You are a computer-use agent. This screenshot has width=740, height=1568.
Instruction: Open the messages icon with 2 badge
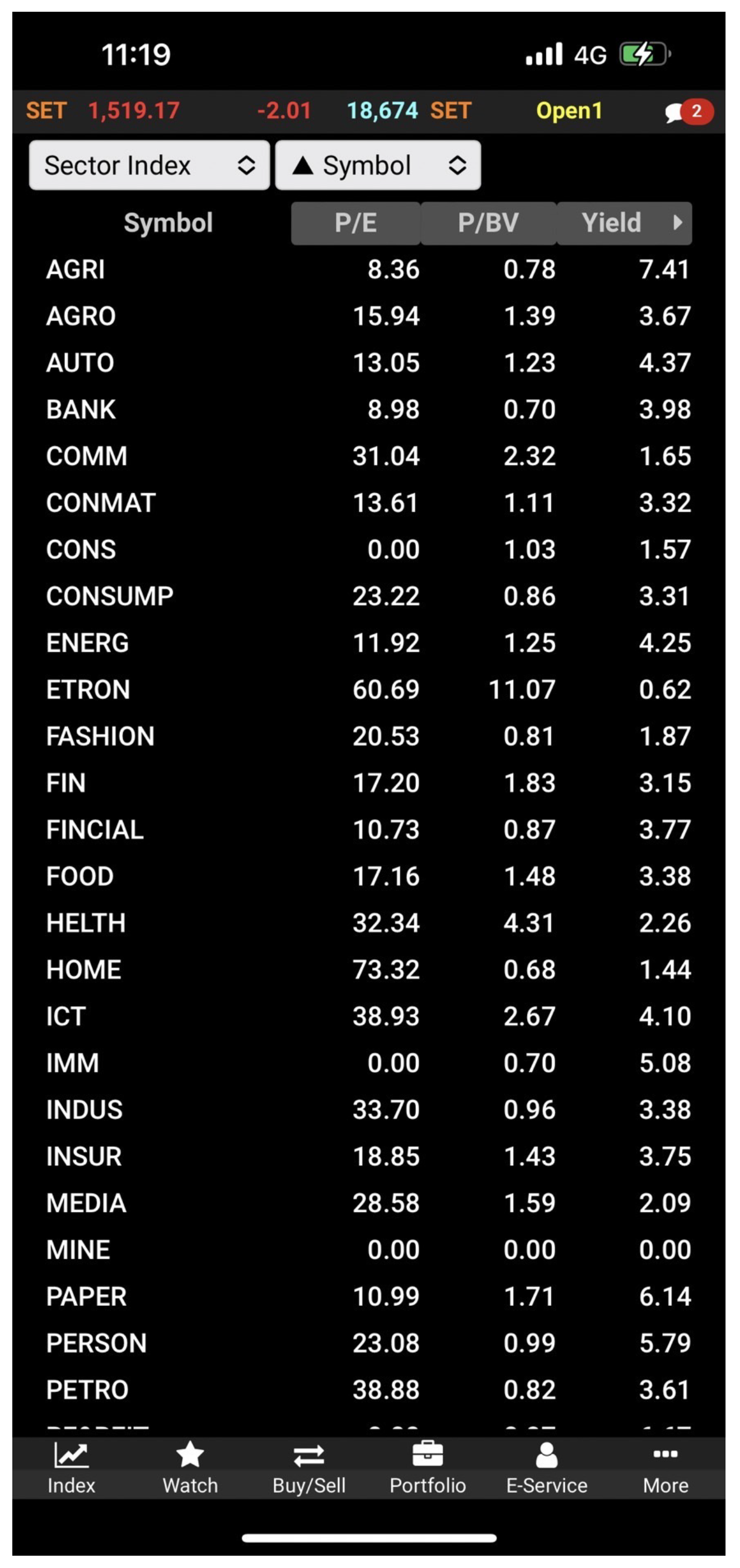pyautogui.click(x=689, y=111)
